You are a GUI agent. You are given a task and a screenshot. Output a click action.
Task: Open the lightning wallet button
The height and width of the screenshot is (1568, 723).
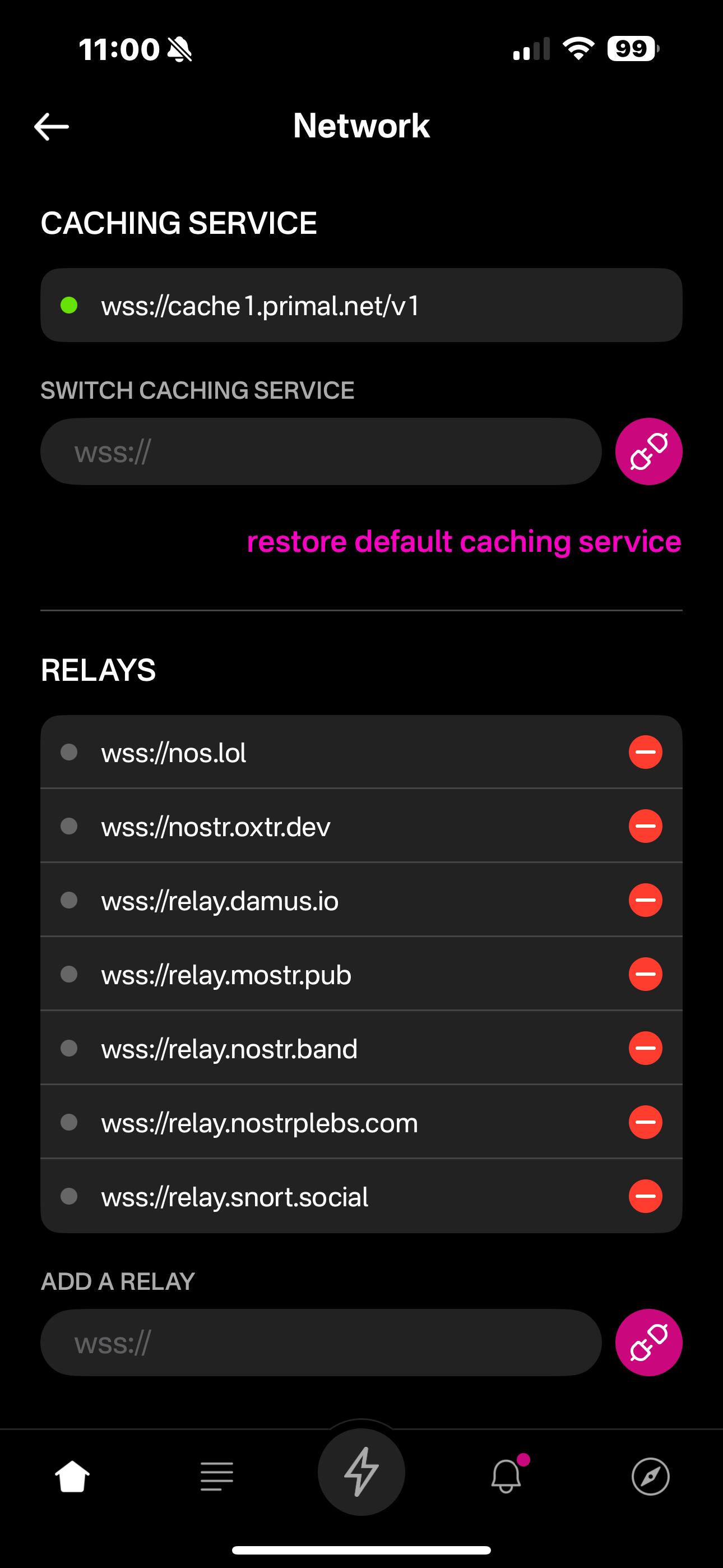[x=361, y=1472]
